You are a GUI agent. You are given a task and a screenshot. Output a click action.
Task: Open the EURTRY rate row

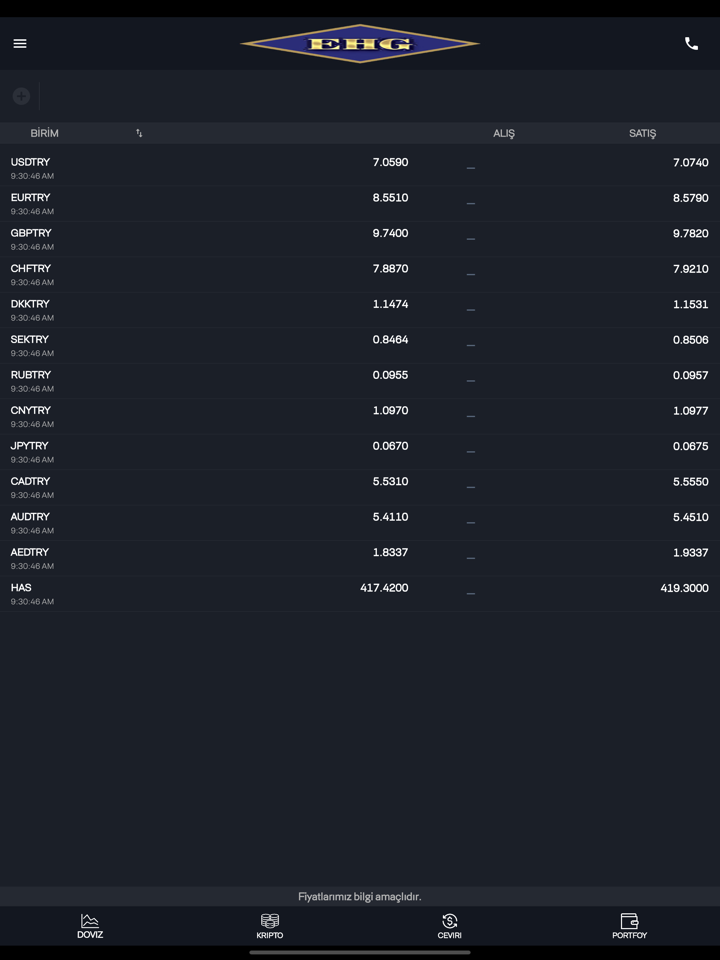coord(360,204)
